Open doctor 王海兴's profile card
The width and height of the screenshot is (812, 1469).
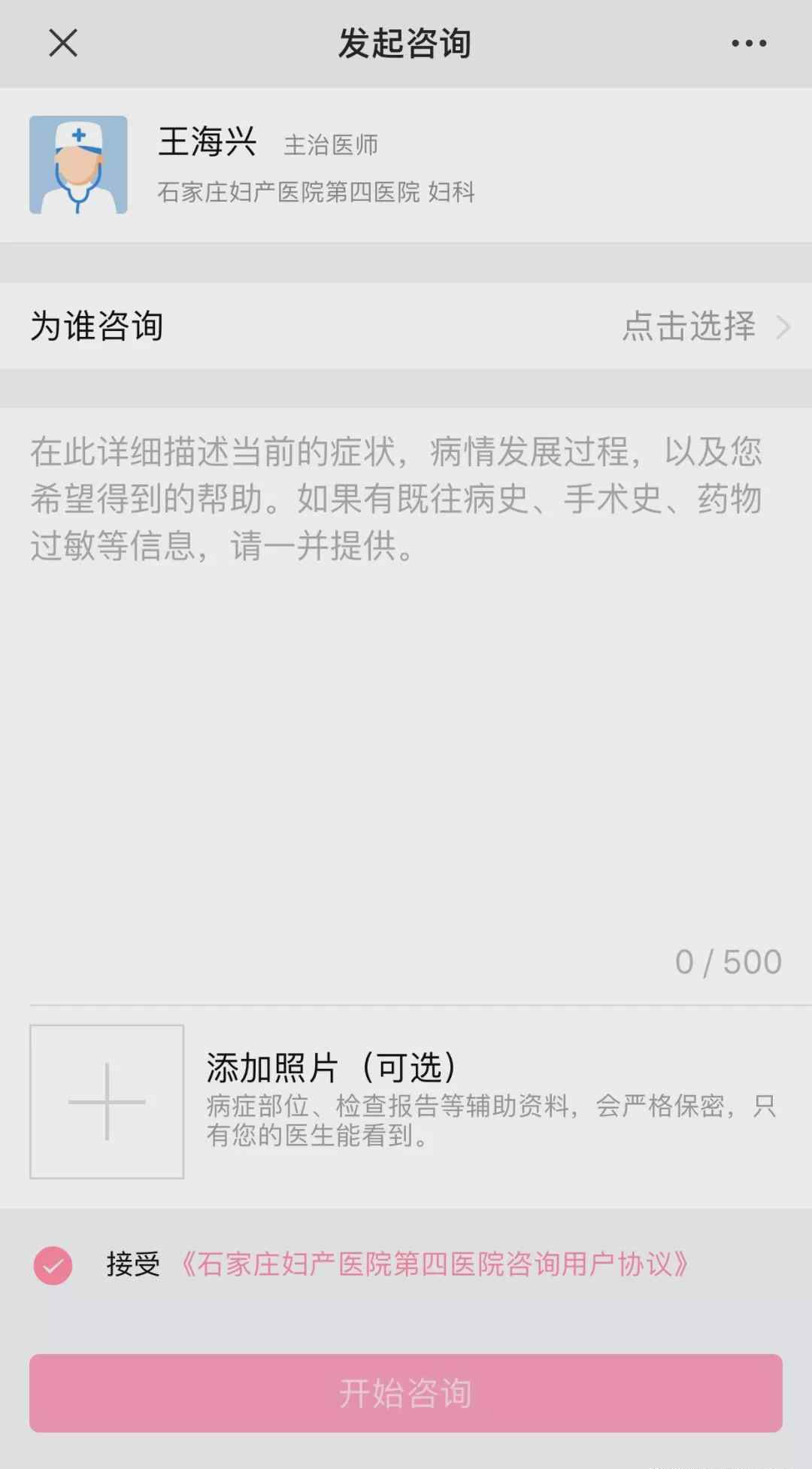pyautogui.click(x=406, y=165)
